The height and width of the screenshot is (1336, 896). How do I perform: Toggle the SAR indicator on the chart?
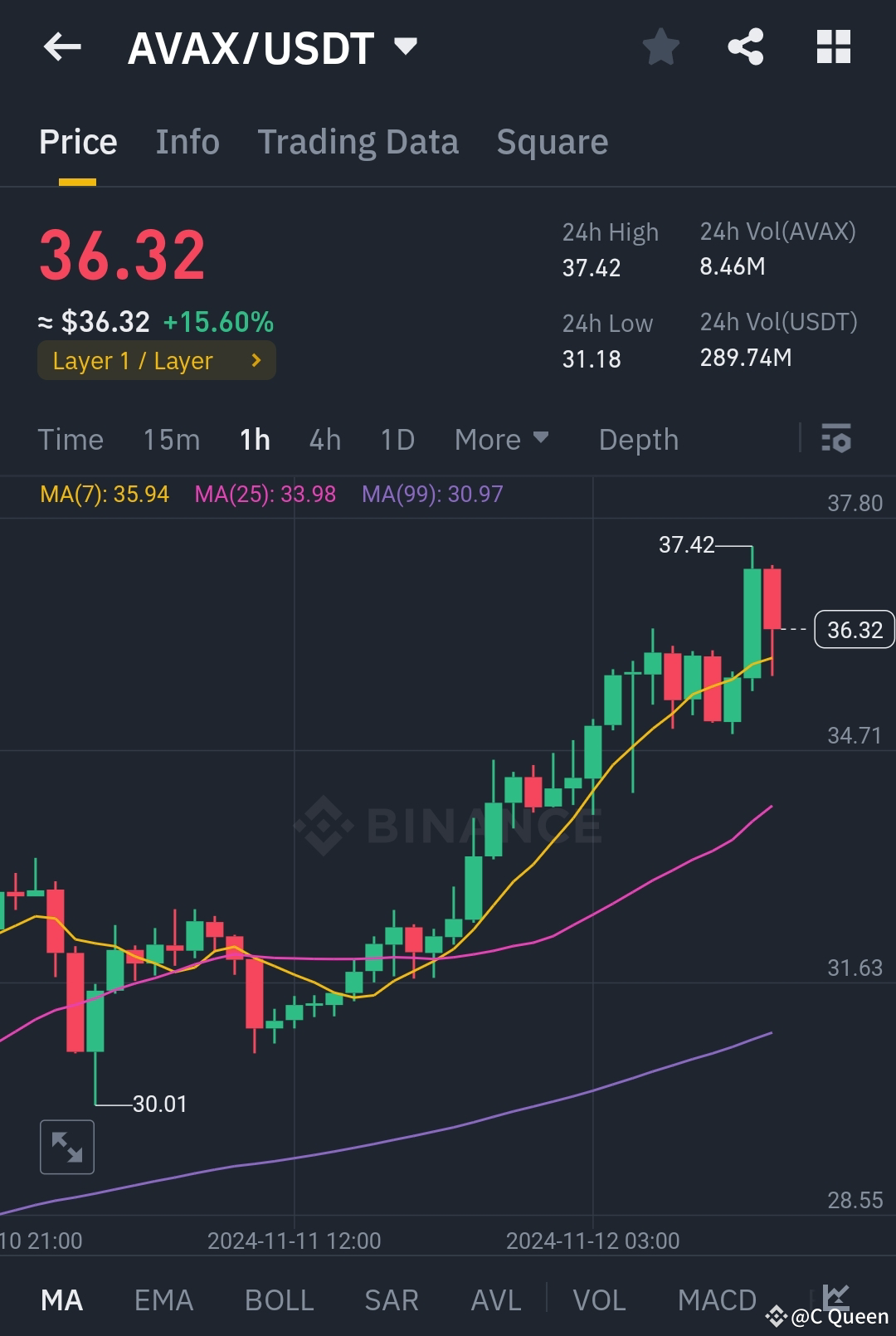point(390,1300)
